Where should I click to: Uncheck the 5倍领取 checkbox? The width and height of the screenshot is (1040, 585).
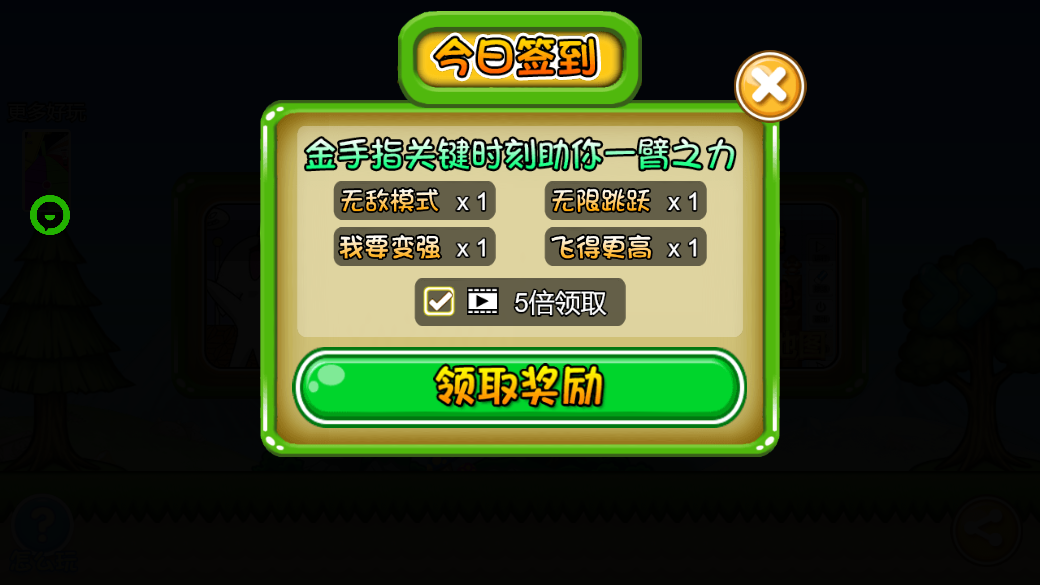click(439, 301)
